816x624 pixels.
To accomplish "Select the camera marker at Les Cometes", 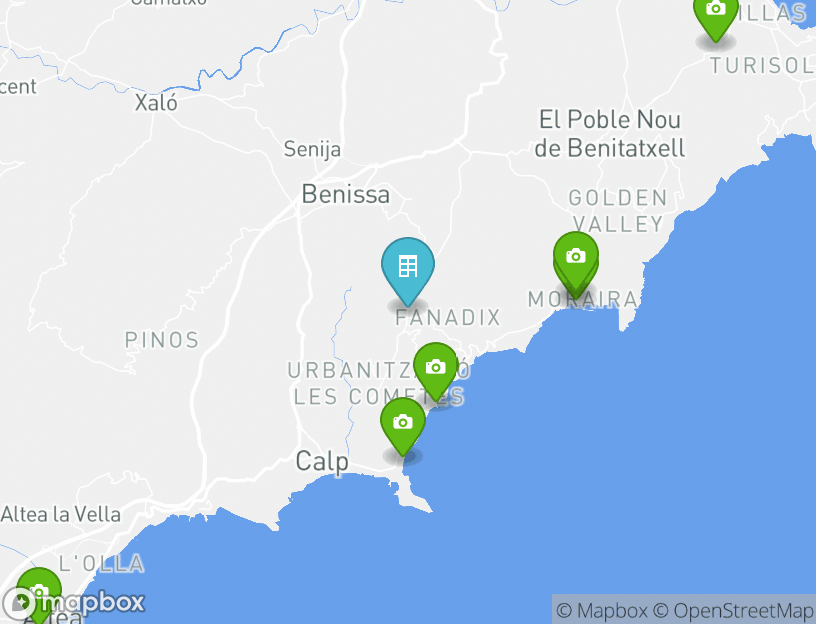I will point(435,368).
